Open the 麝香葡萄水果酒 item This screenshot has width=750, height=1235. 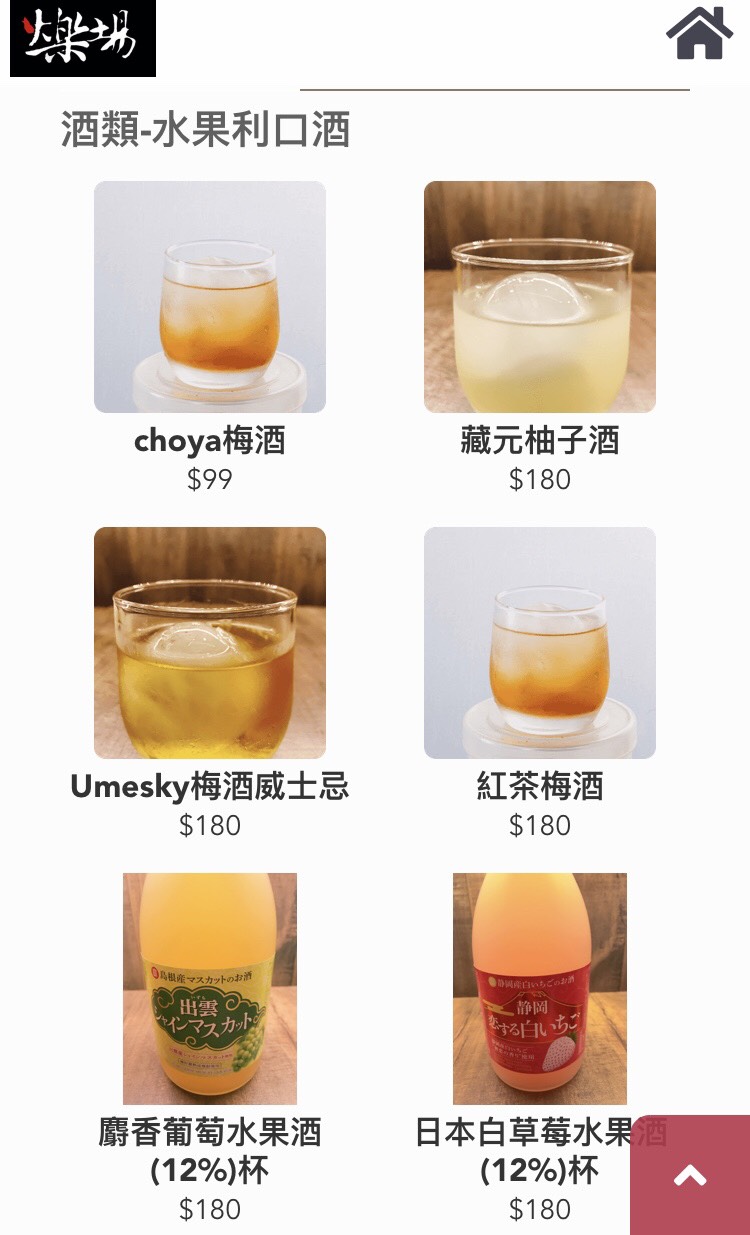210,988
